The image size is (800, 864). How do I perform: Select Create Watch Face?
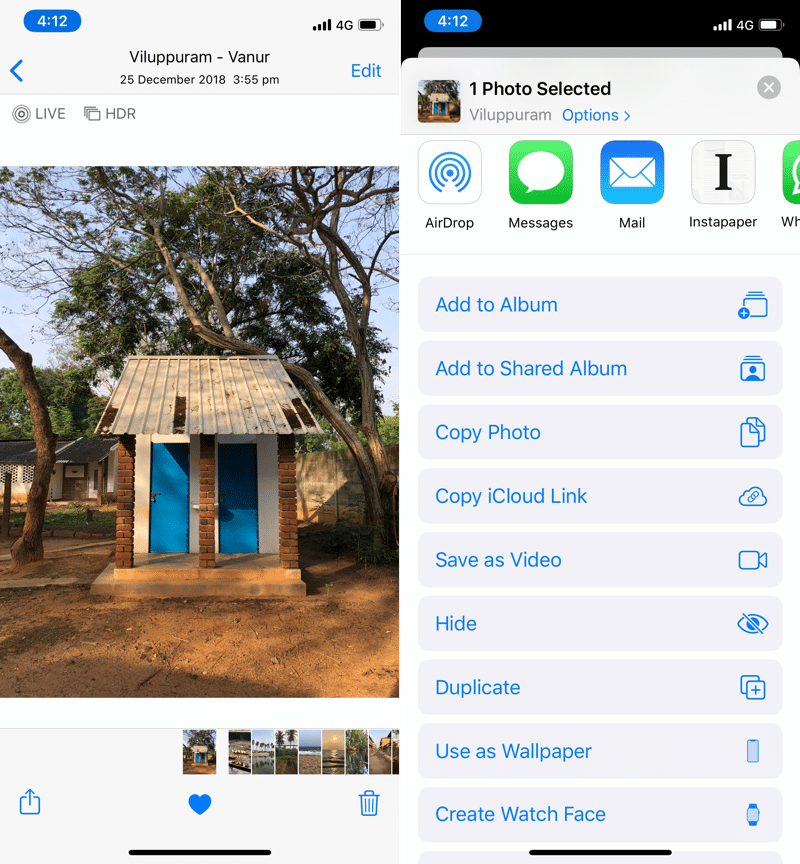(x=600, y=814)
